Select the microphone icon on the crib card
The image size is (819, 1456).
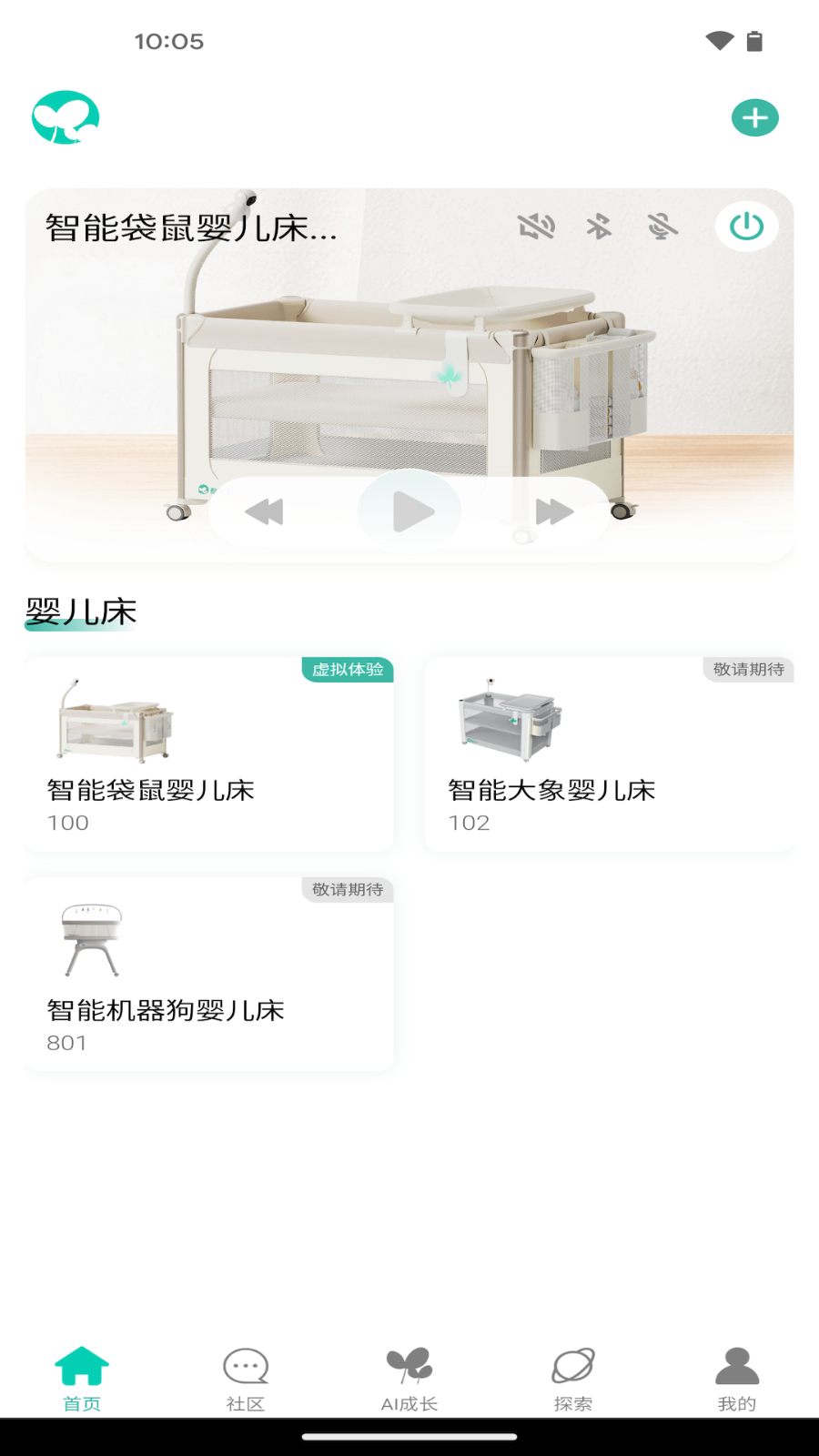[x=662, y=227]
